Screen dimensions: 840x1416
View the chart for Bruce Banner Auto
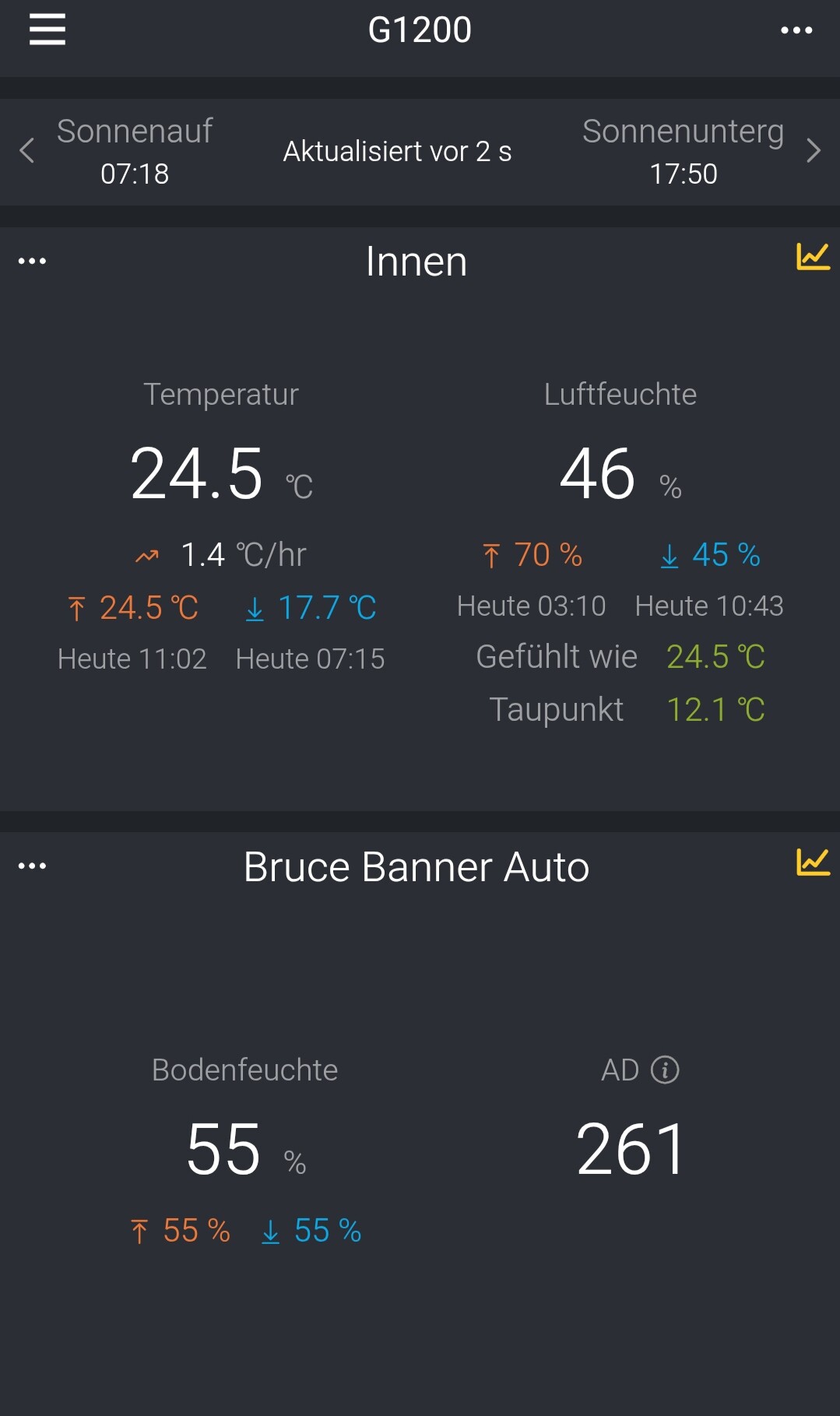click(x=812, y=863)
